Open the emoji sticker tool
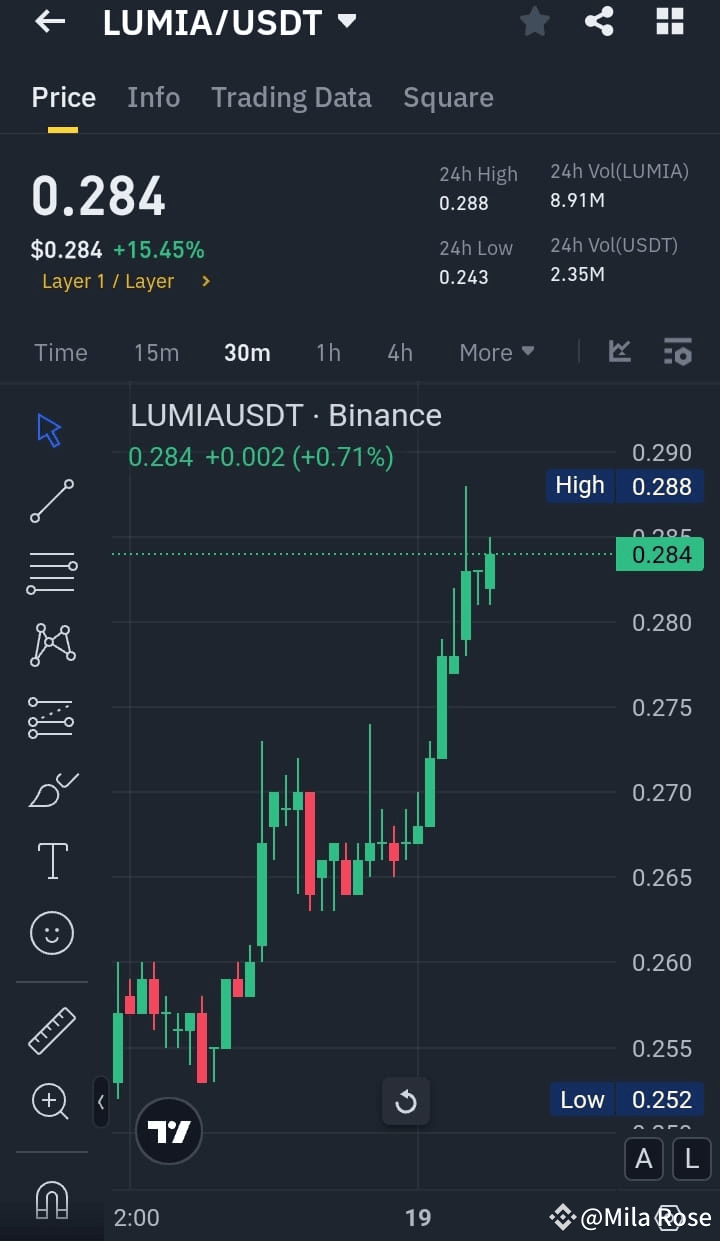 click(x=50, y=932)
